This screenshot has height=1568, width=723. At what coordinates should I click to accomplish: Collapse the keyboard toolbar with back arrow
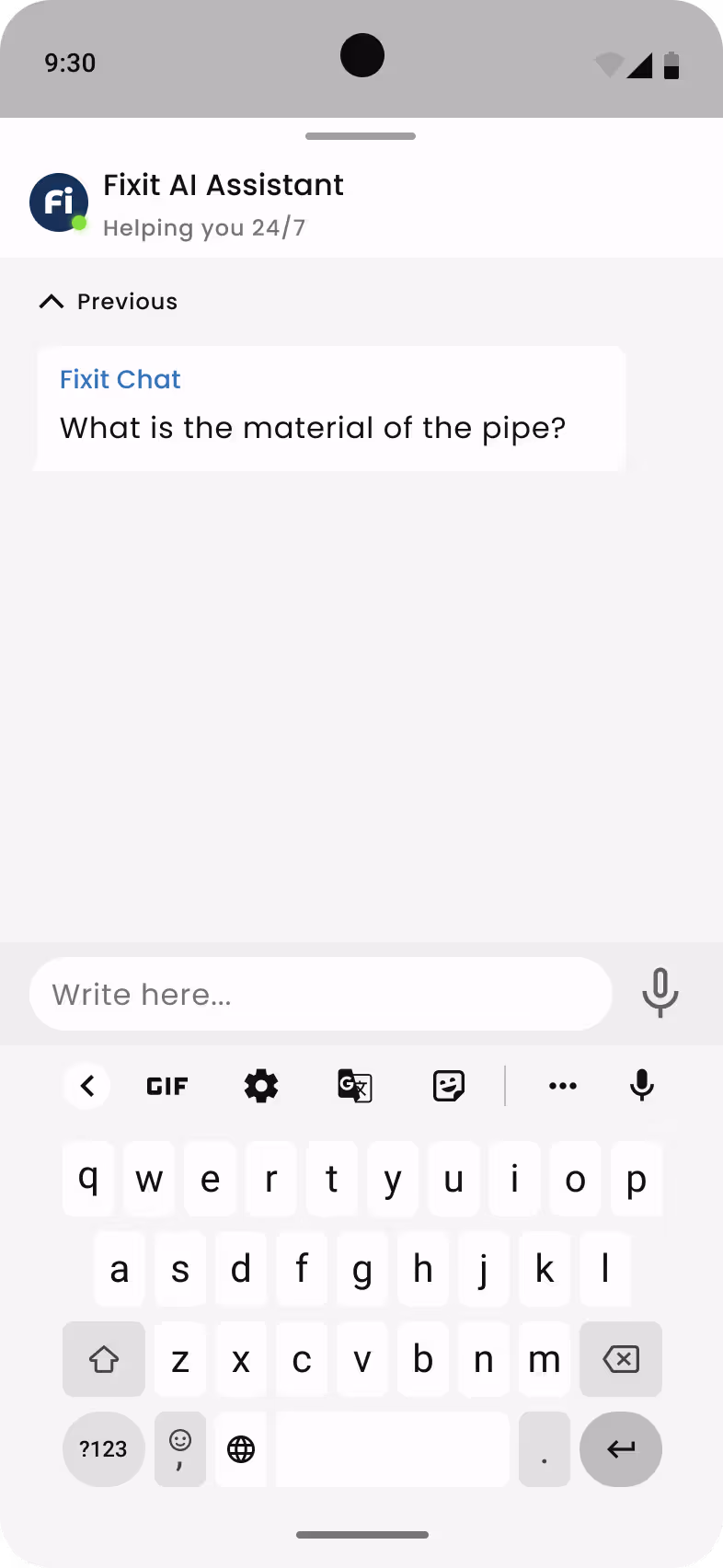(87, 1086)
